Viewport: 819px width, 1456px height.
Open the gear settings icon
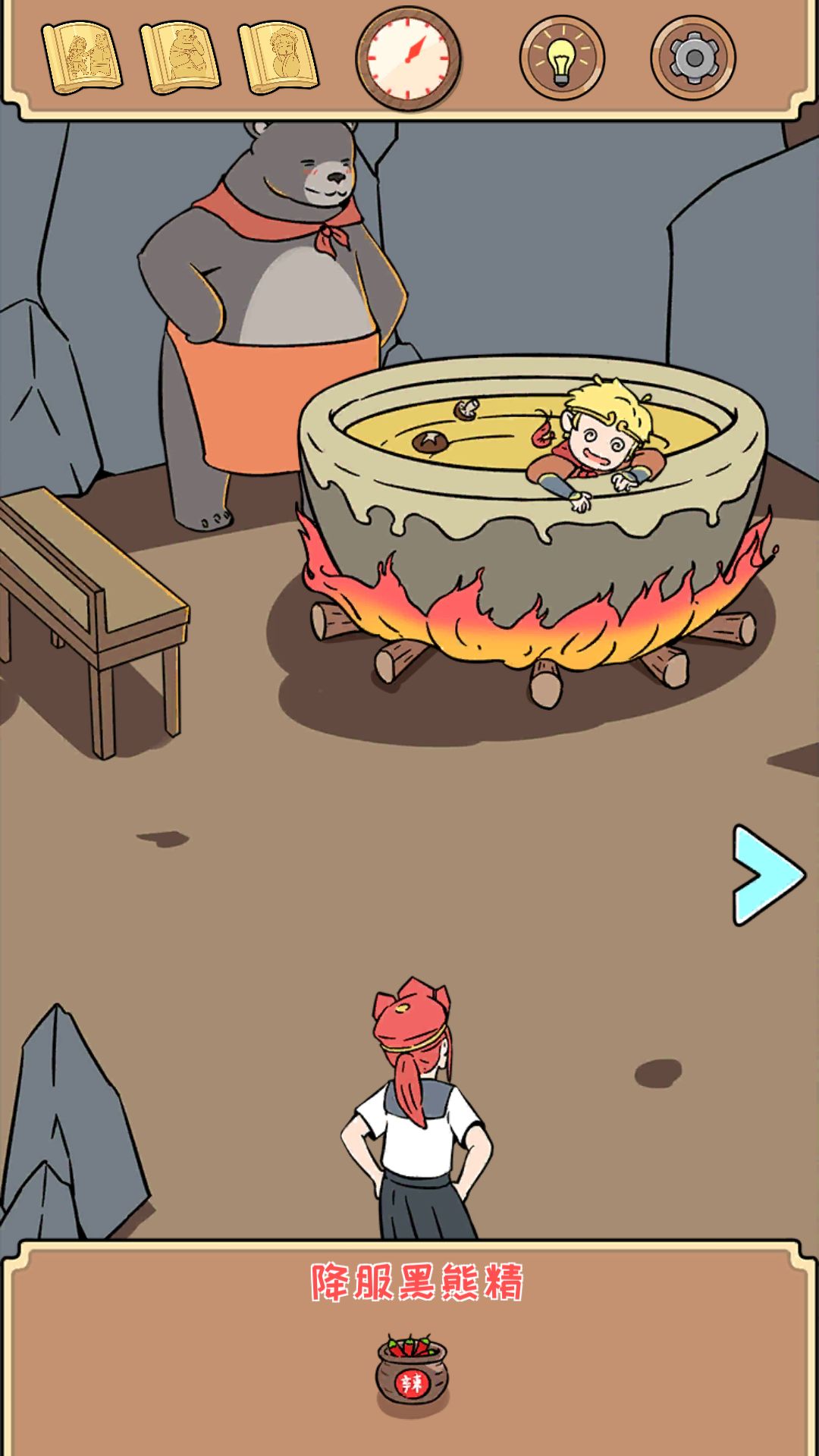pos(689,57)
